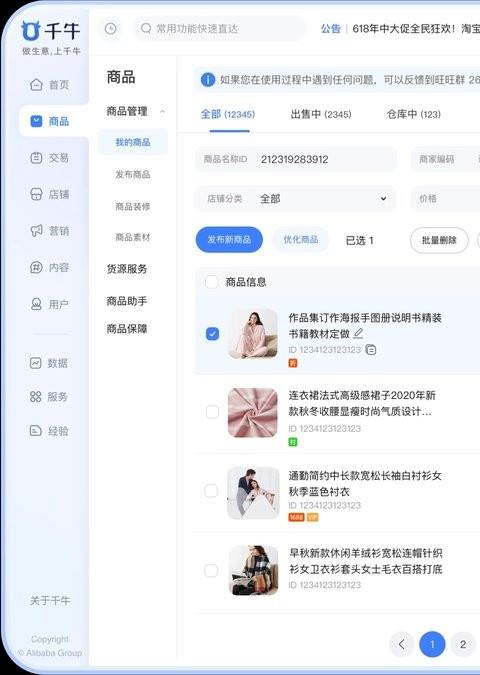Open 商品装修 in the submenu
The height and width of the screenshot is (675, 480).
pos(133,207)
